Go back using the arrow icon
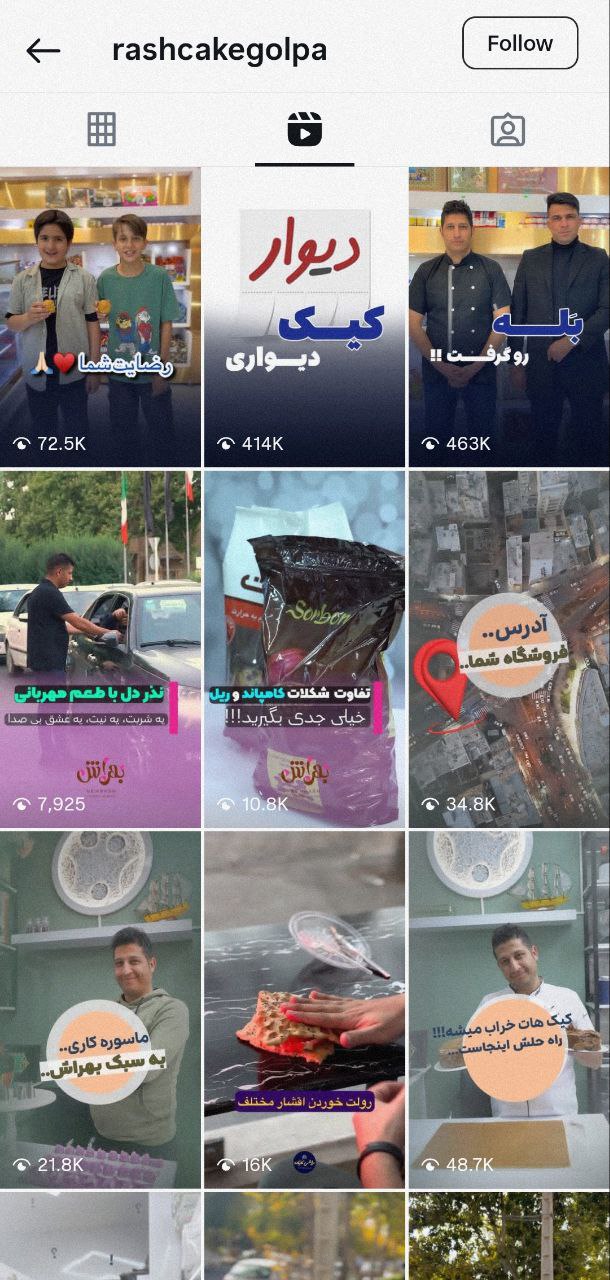 click(x=43, y=50)
